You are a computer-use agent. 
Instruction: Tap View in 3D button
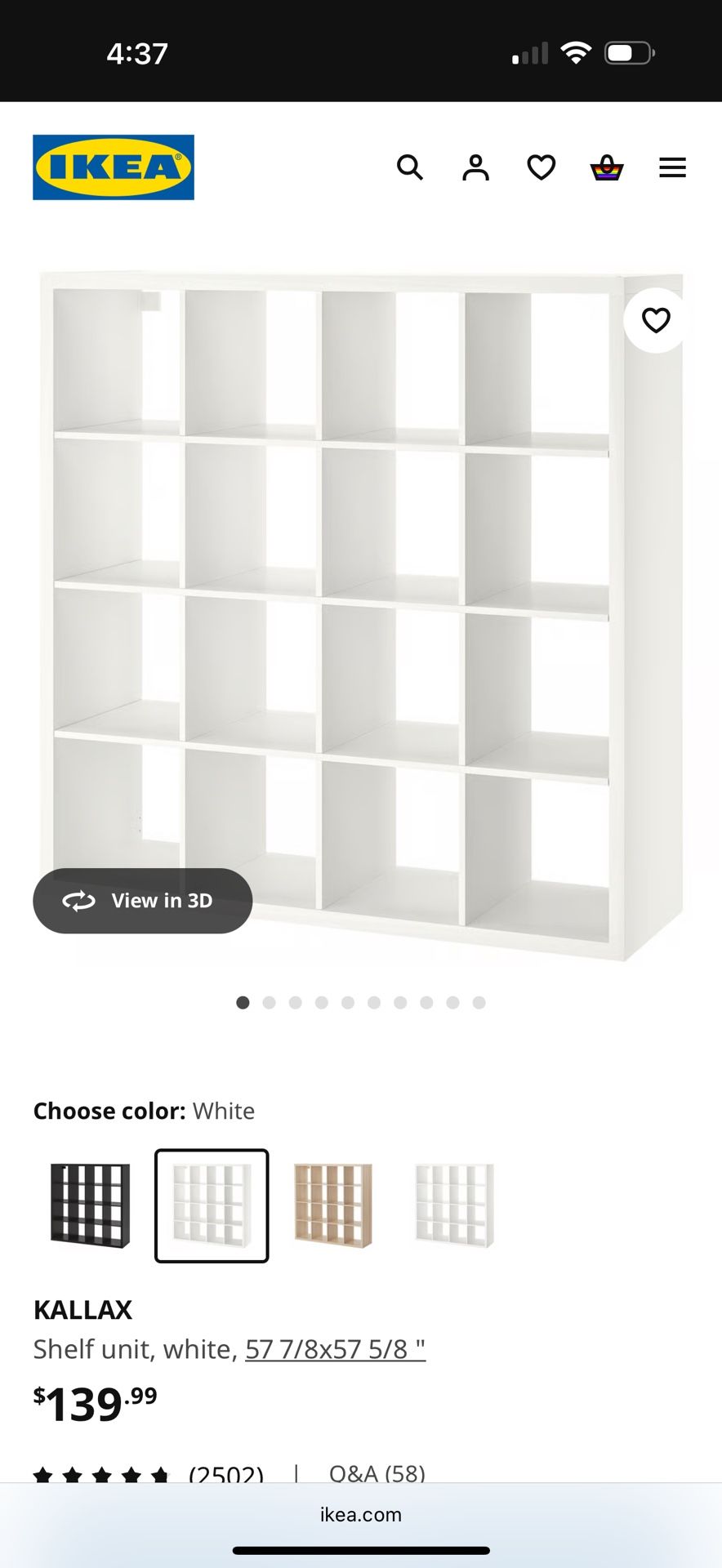[143, 901]
